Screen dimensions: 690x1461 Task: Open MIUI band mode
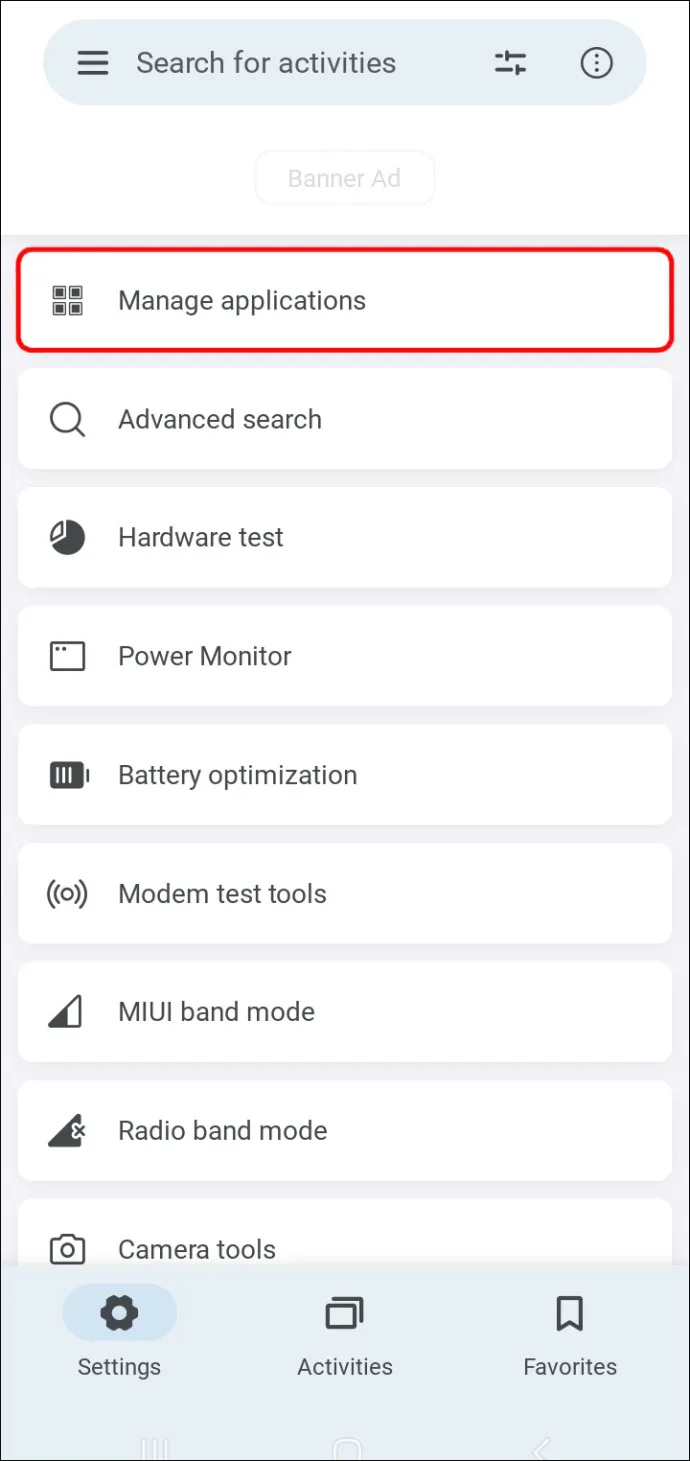click(345, 1012)
